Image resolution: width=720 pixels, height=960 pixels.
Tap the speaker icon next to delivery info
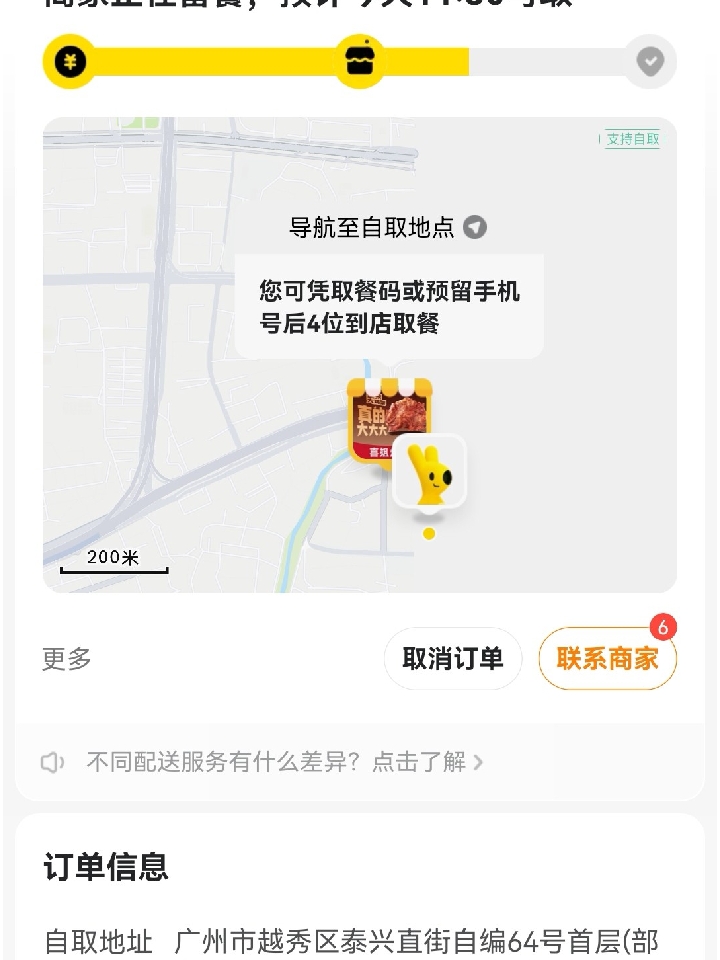click(52, 762)
